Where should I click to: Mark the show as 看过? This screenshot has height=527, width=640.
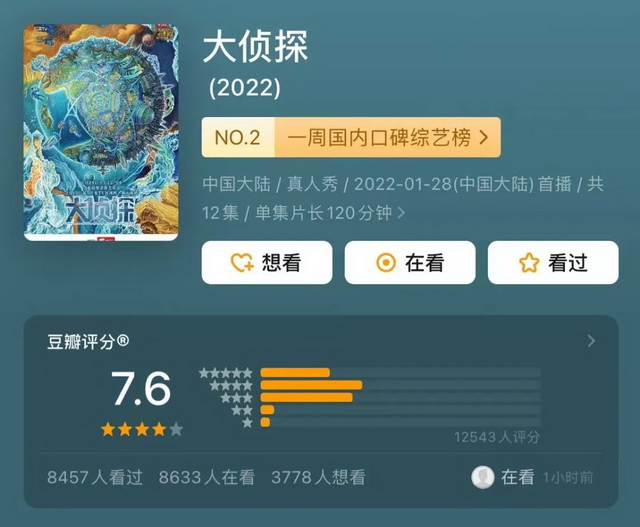click(552, 263)
